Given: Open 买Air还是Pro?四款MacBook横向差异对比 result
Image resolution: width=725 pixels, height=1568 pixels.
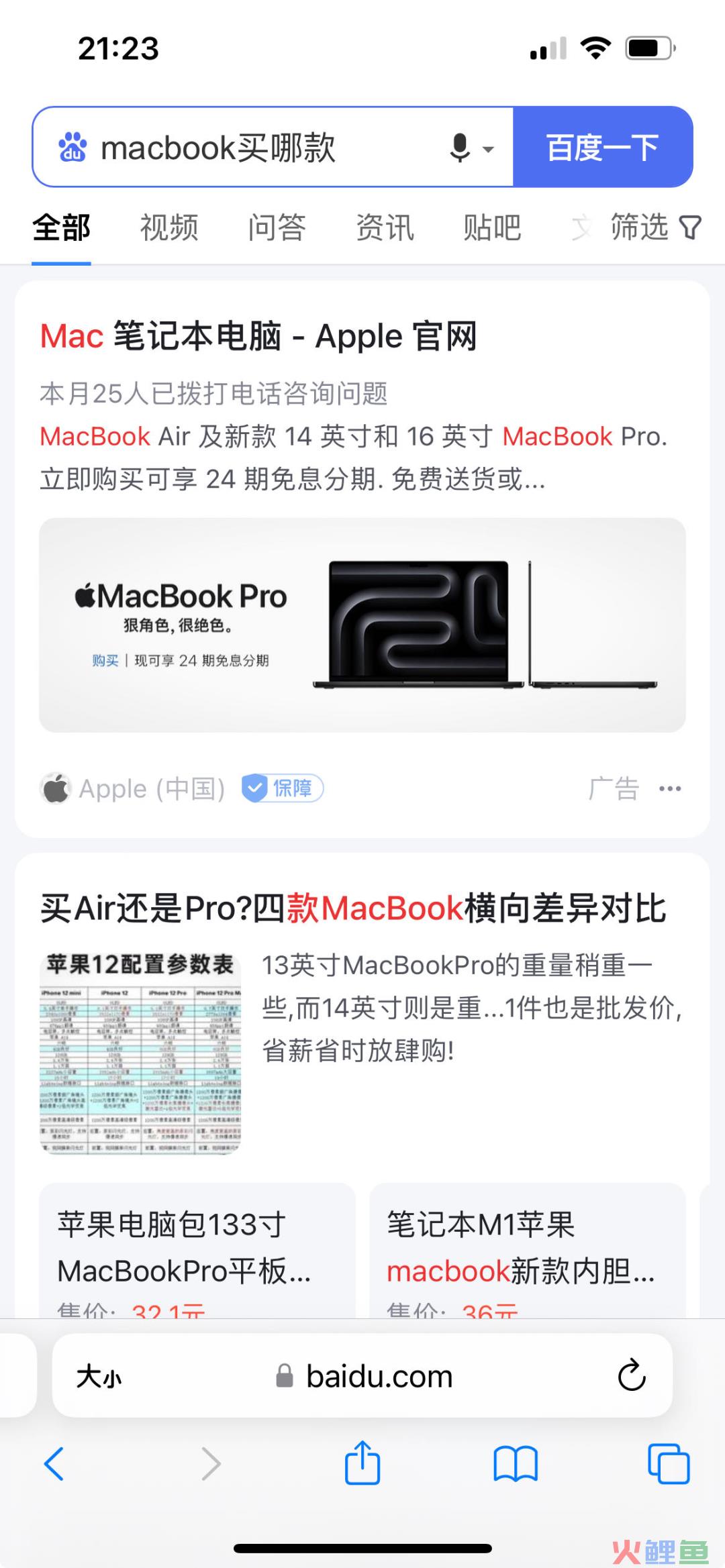Looking at the screenshot, I should pos(353,908).
